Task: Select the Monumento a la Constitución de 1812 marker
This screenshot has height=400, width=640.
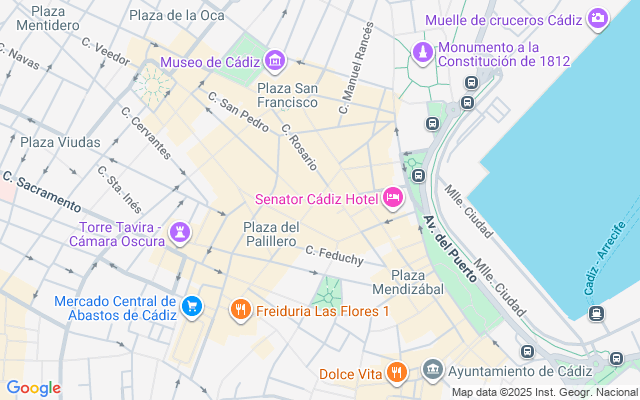Action: pyautogui.click(x=422, y=53)
